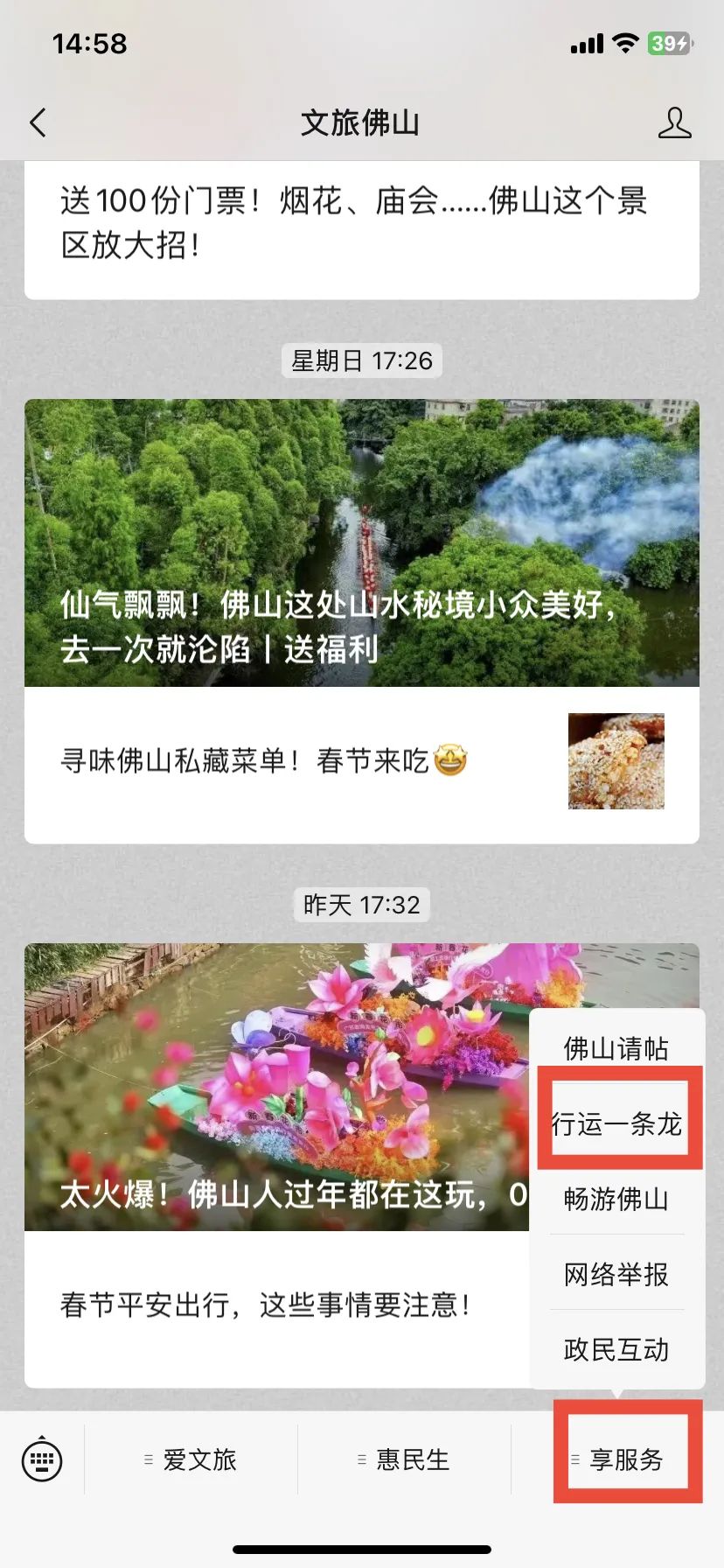Open the 太火爆 flower boat article
Image resolution: width=724 pixels, height=1568 pixels.
click(276, 1087)
